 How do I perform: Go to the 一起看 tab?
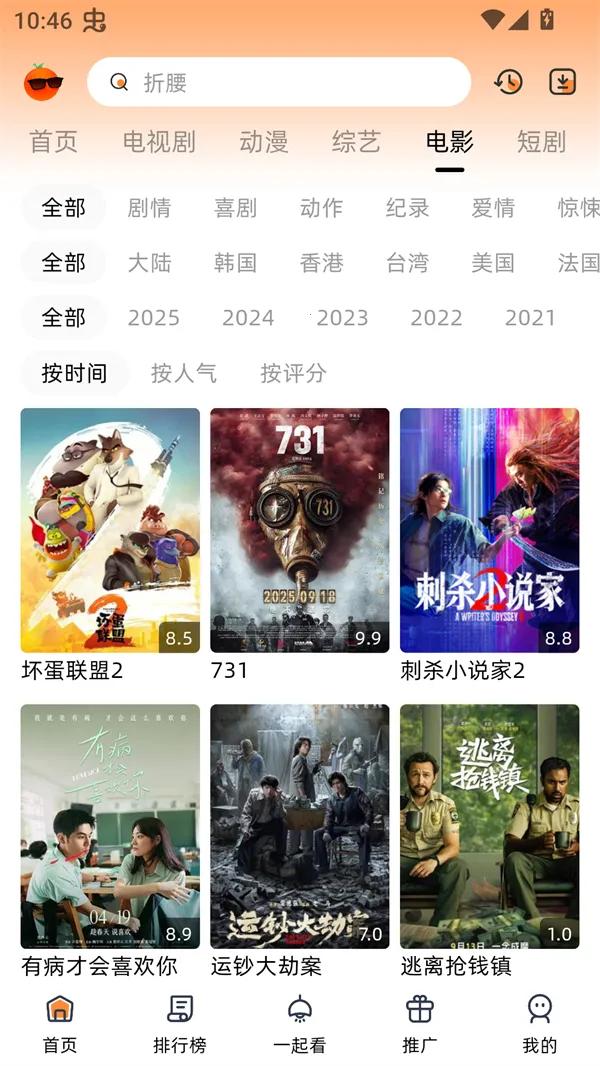(x=299, y=1024)
